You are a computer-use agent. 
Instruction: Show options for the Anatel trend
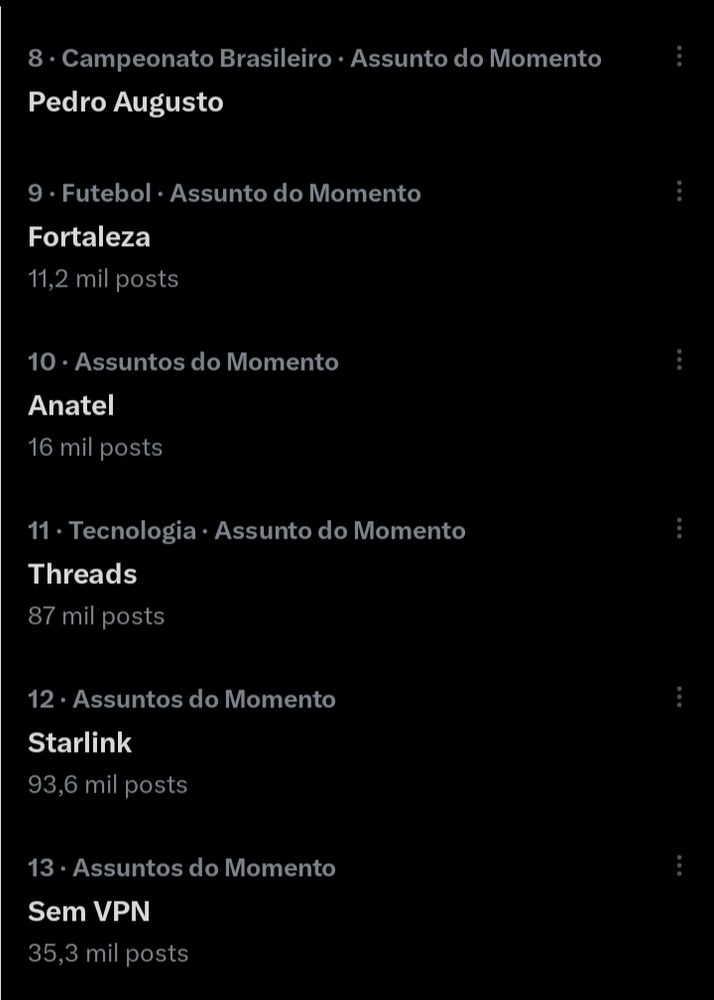pos(679,360)
